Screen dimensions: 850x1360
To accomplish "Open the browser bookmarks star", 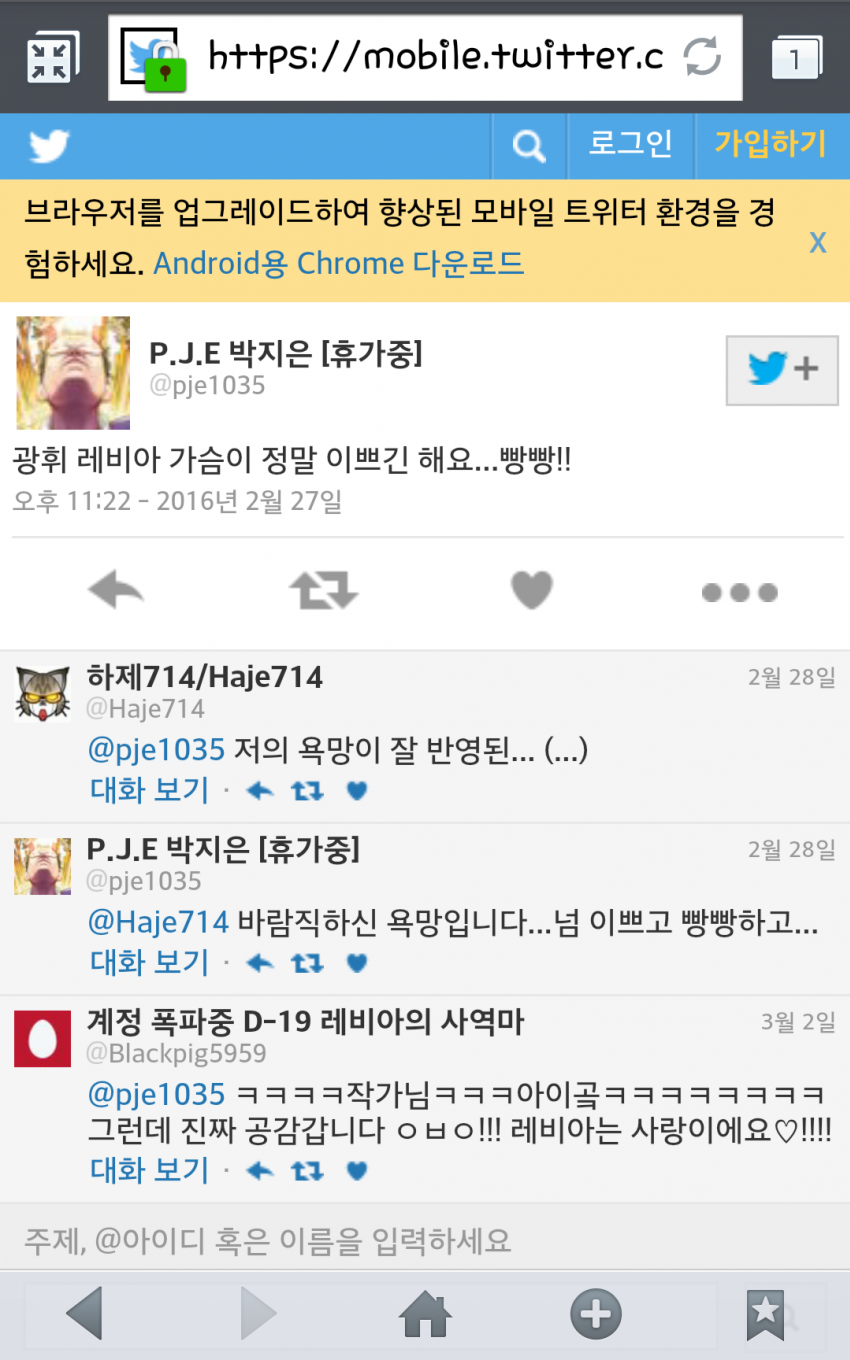I will pos(766,1315).
